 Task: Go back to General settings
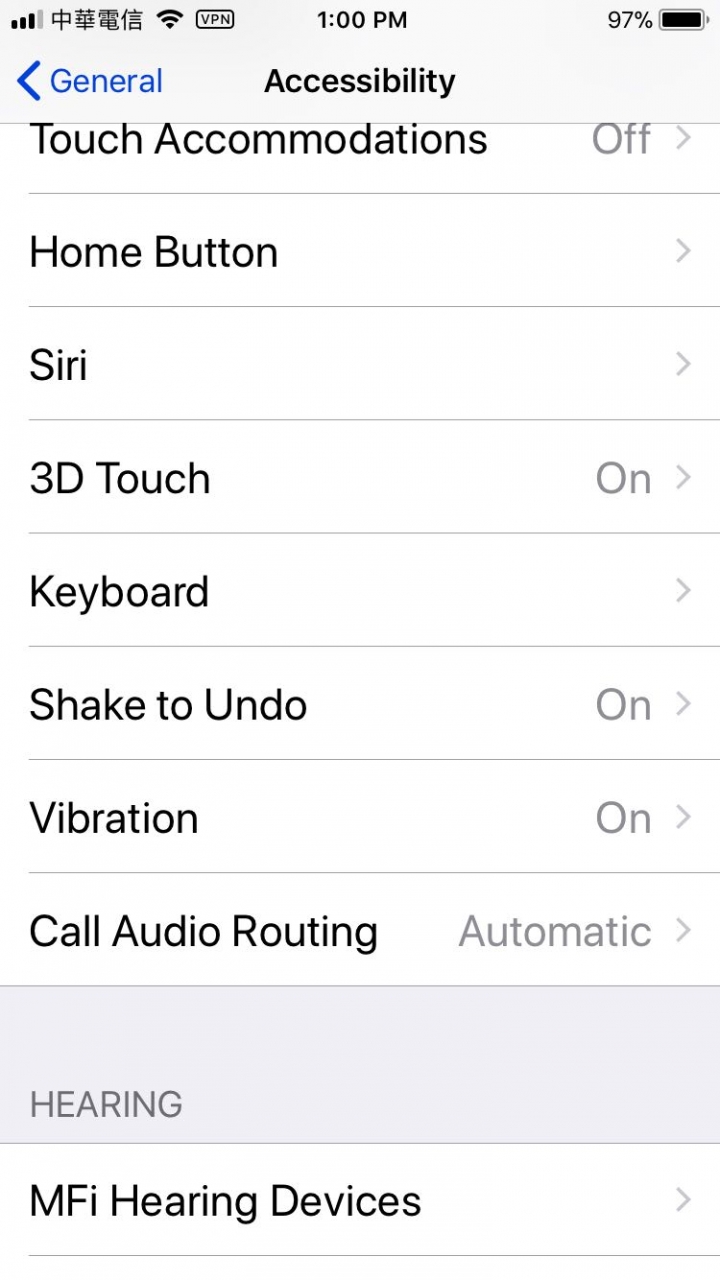pyautogui.click(x=90, y=81)
